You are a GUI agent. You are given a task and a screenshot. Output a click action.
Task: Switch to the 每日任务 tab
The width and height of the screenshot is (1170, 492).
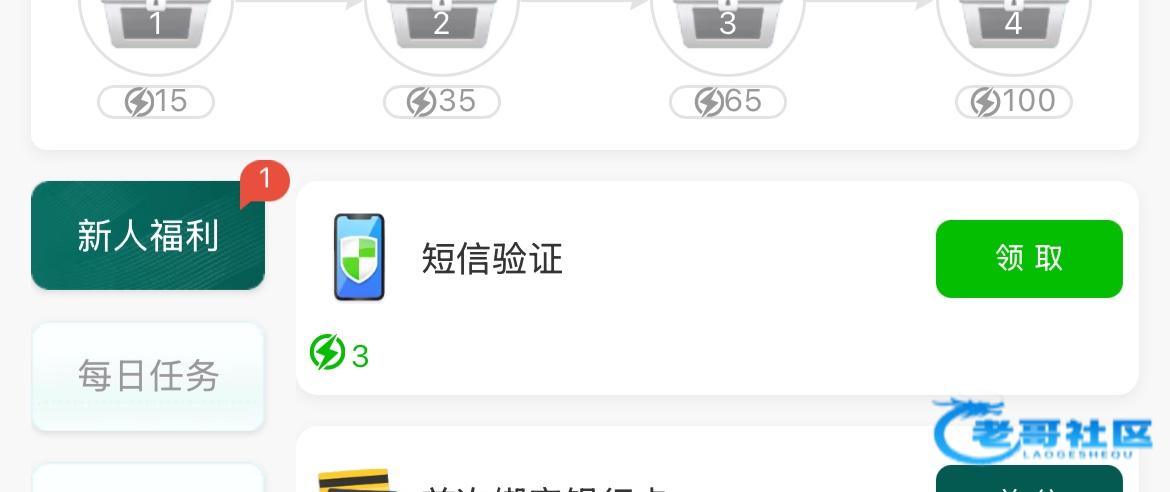pyautogui.click(x=148, y=376)
